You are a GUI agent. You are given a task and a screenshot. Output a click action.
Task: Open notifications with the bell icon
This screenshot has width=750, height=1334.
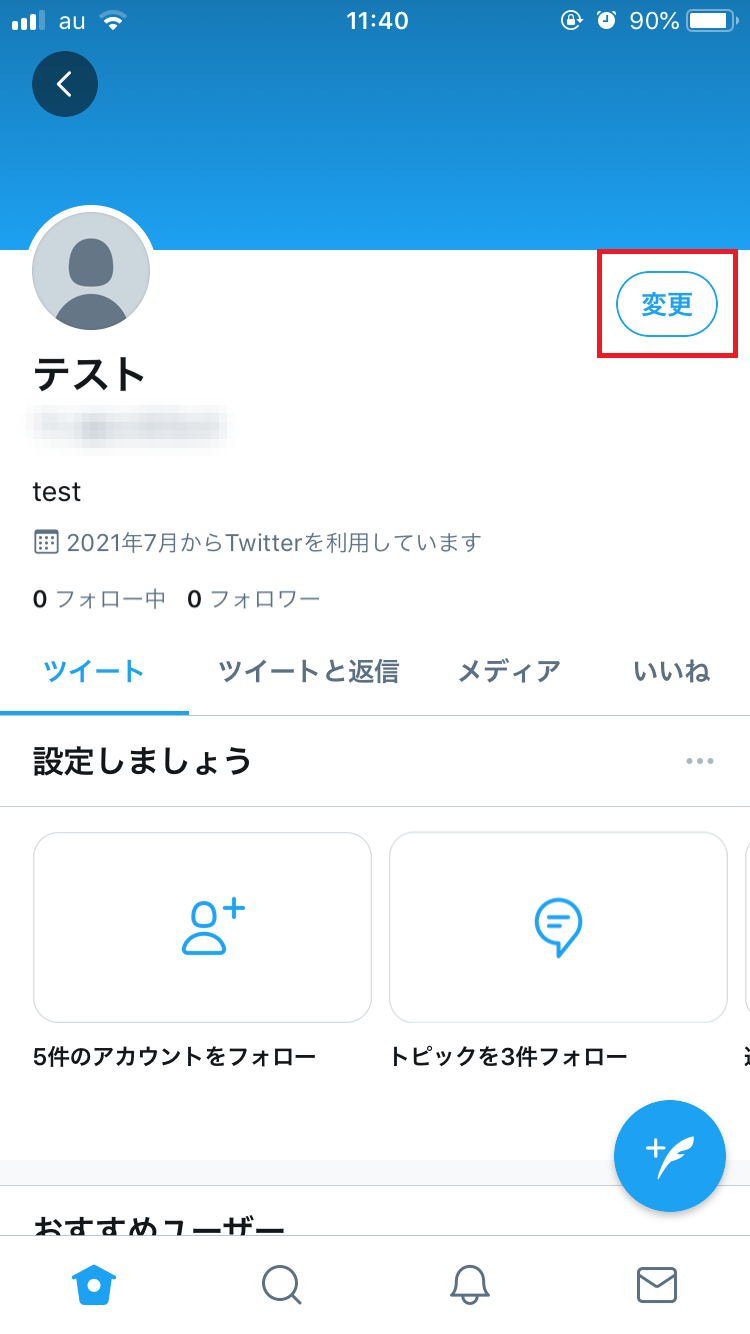point(469,1286)
